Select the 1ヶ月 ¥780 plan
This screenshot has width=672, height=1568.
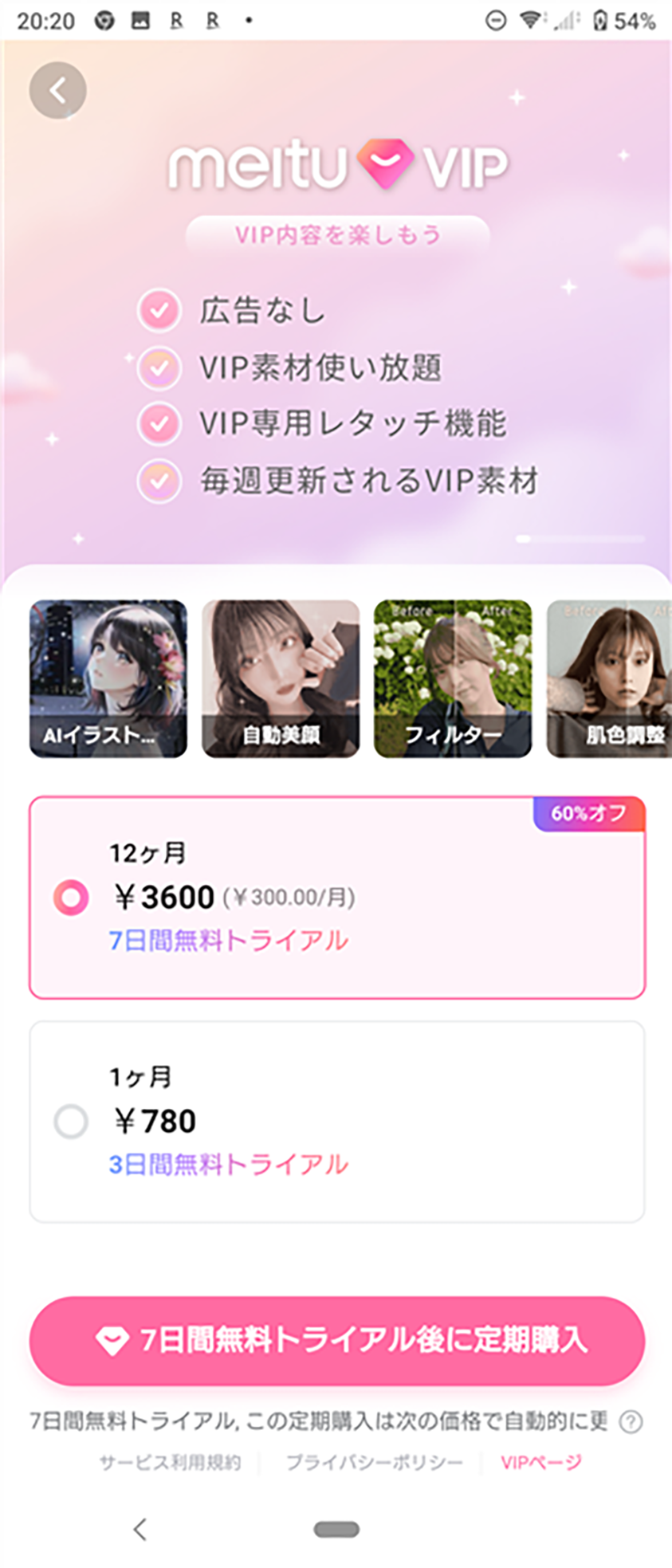(336, 1121)
